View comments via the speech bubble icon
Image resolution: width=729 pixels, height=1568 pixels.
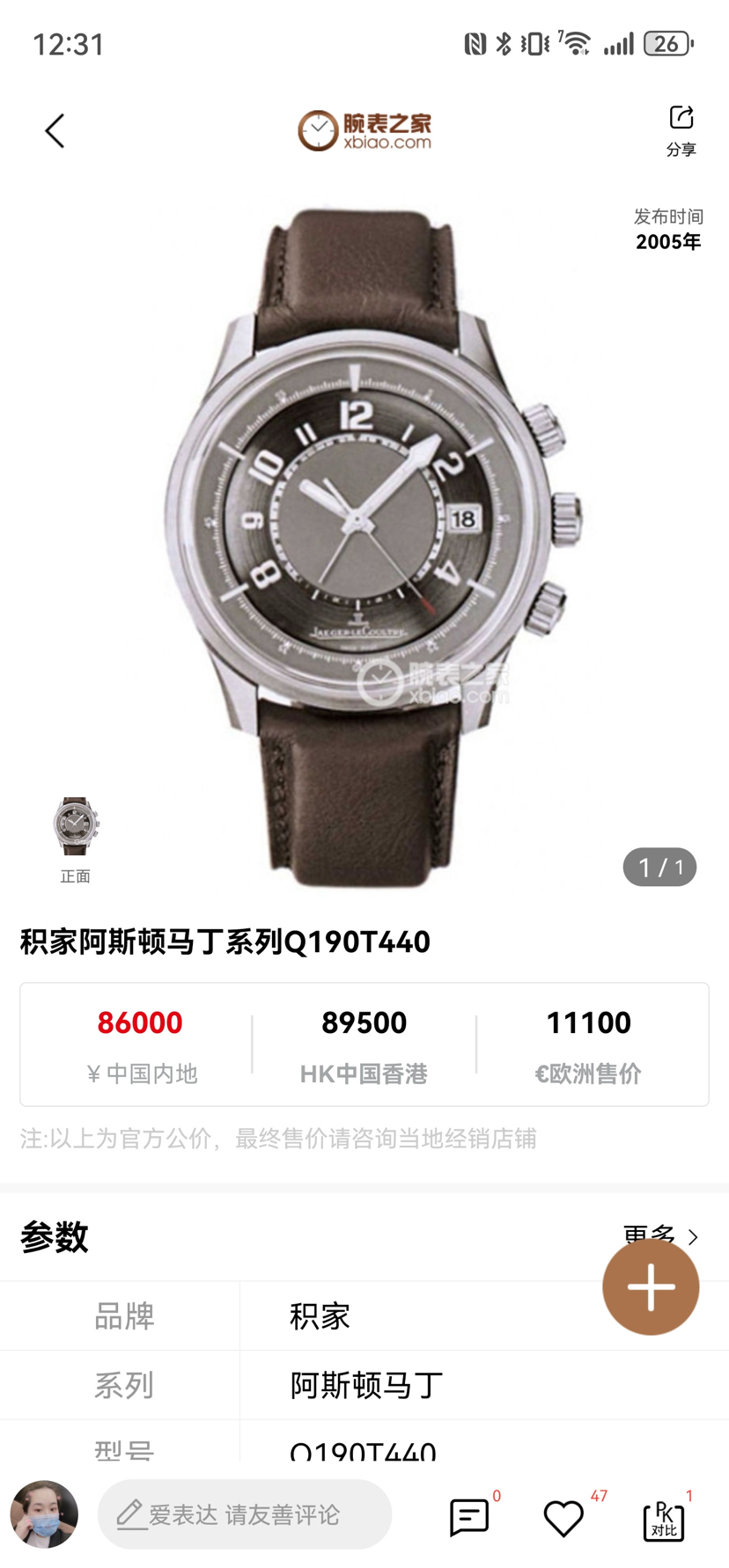469,1517
